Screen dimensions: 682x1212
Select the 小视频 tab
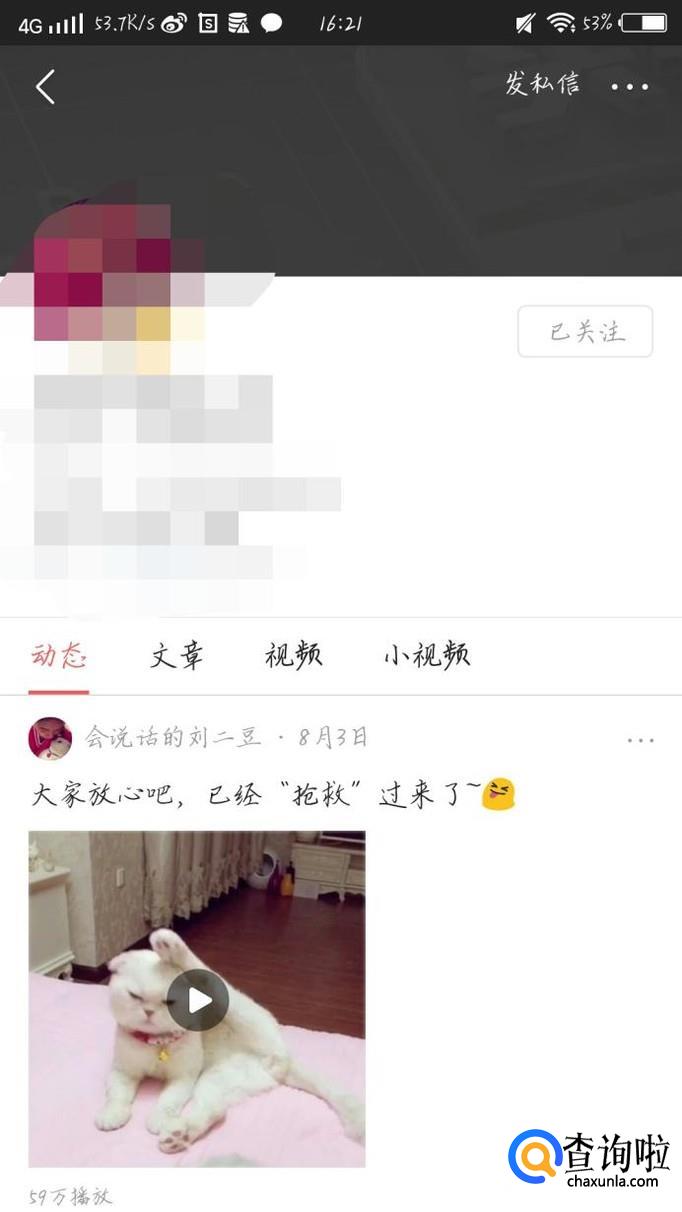pos(427,656)
